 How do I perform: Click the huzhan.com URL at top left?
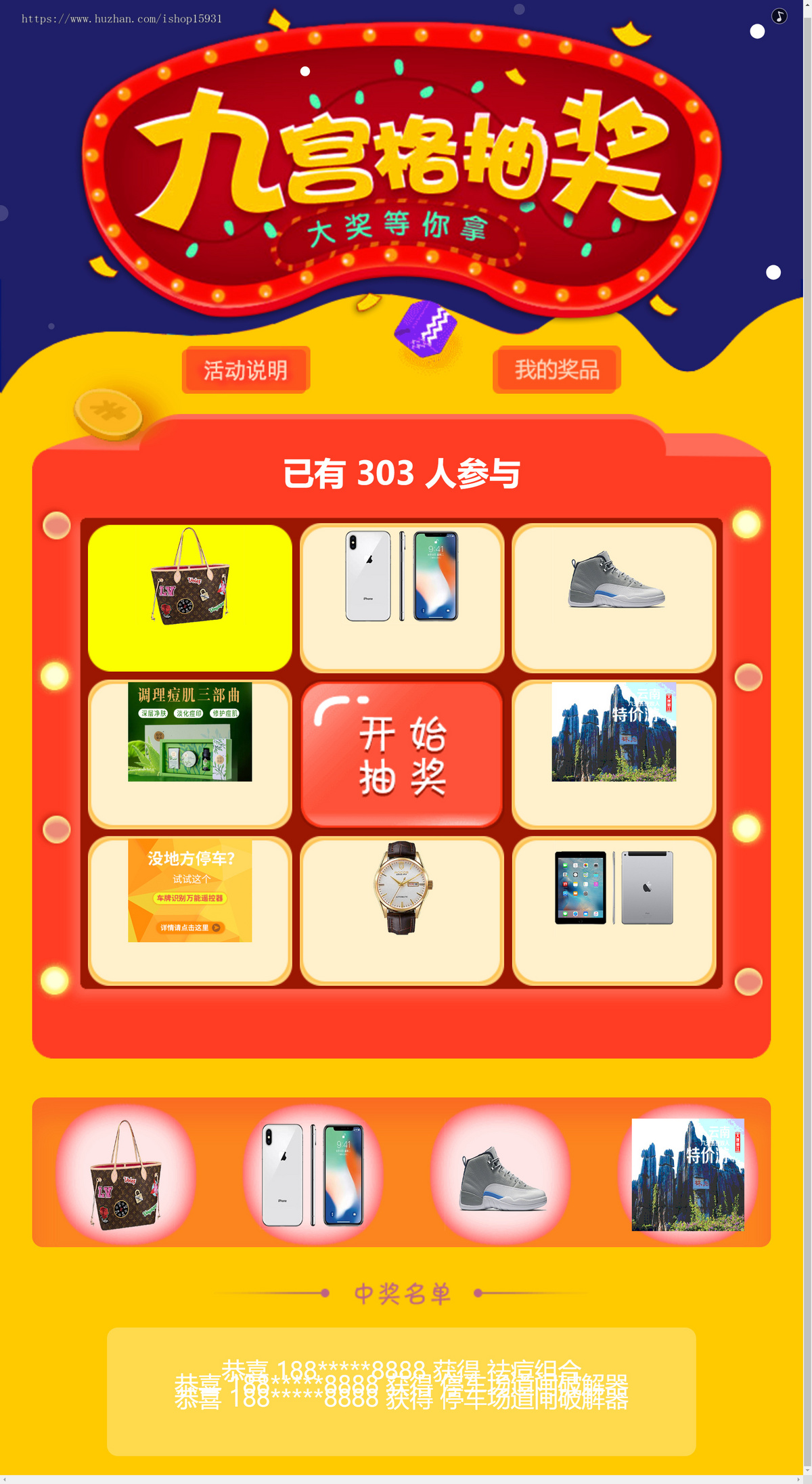(122, 19)
